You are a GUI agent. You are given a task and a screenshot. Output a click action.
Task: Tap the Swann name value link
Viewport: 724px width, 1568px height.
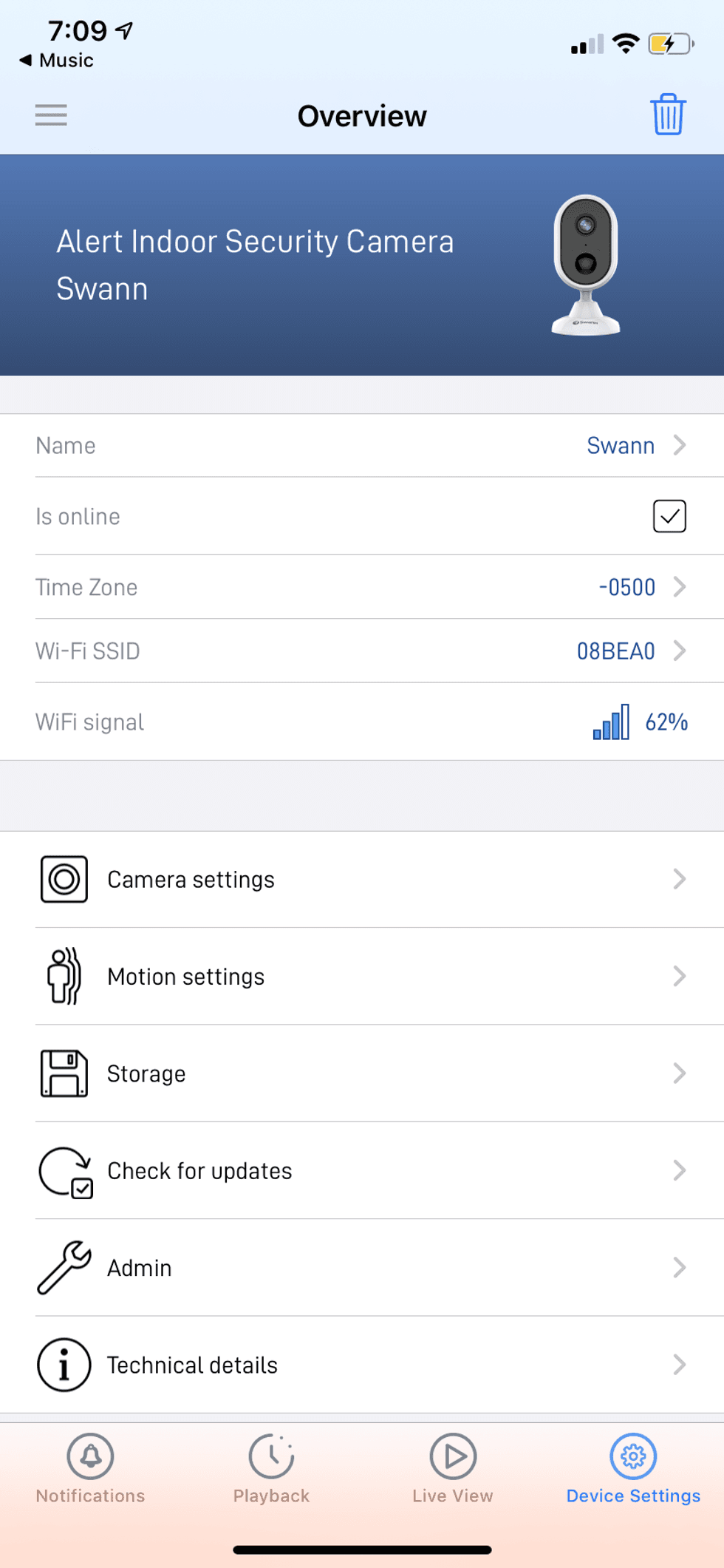pos(620,445)
